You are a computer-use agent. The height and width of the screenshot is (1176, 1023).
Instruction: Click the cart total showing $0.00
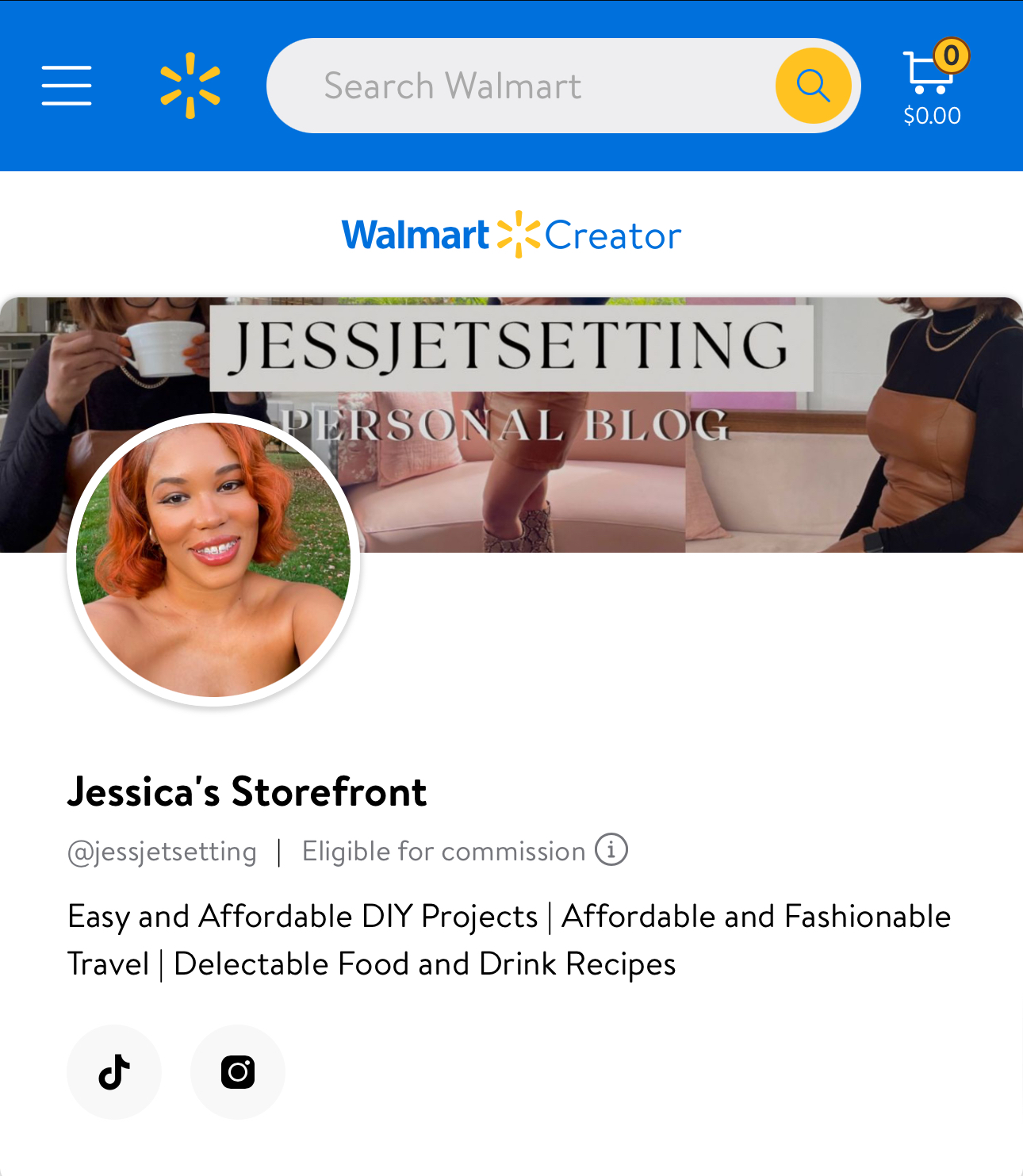tap(931, 115)
